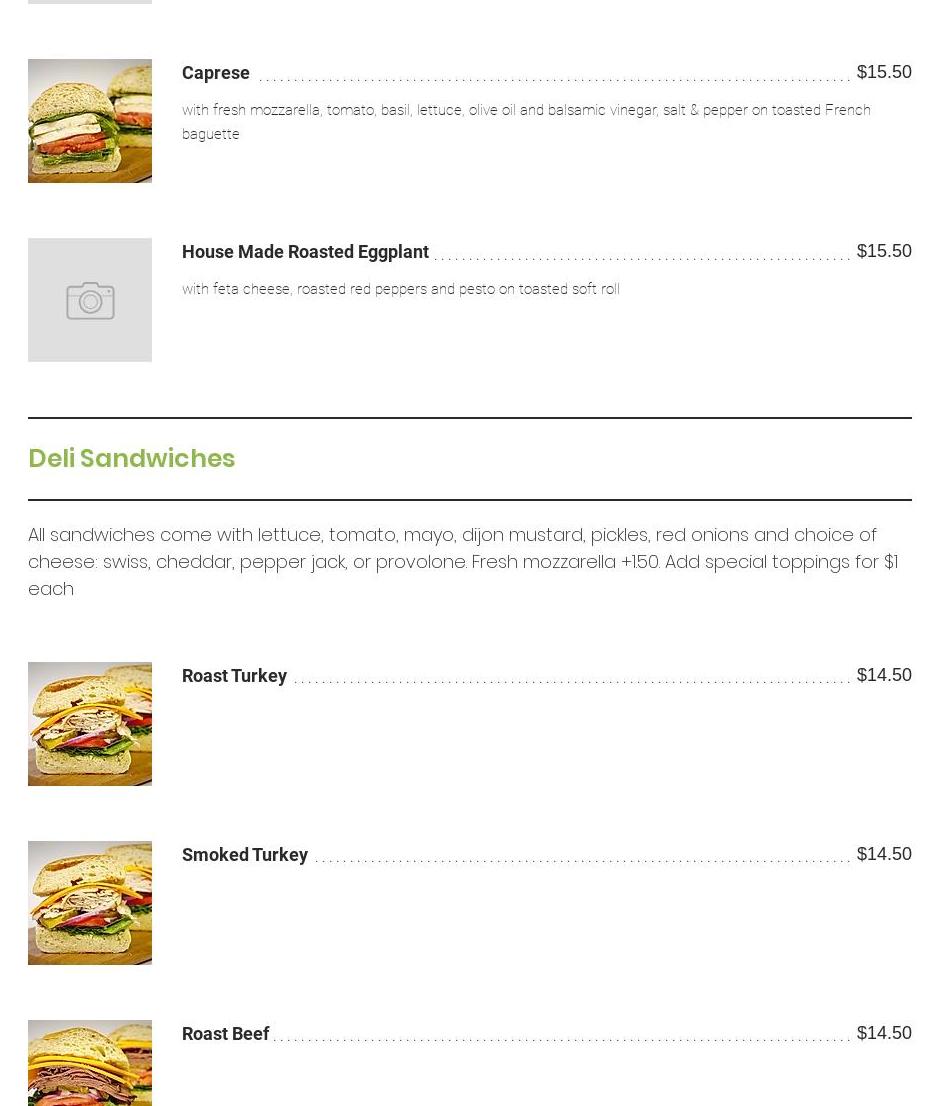The height and width of the screenshot is (1106, 945).
Task: Choose the Smoked Turkey sandwich
Action: click(x=245, y=855)
